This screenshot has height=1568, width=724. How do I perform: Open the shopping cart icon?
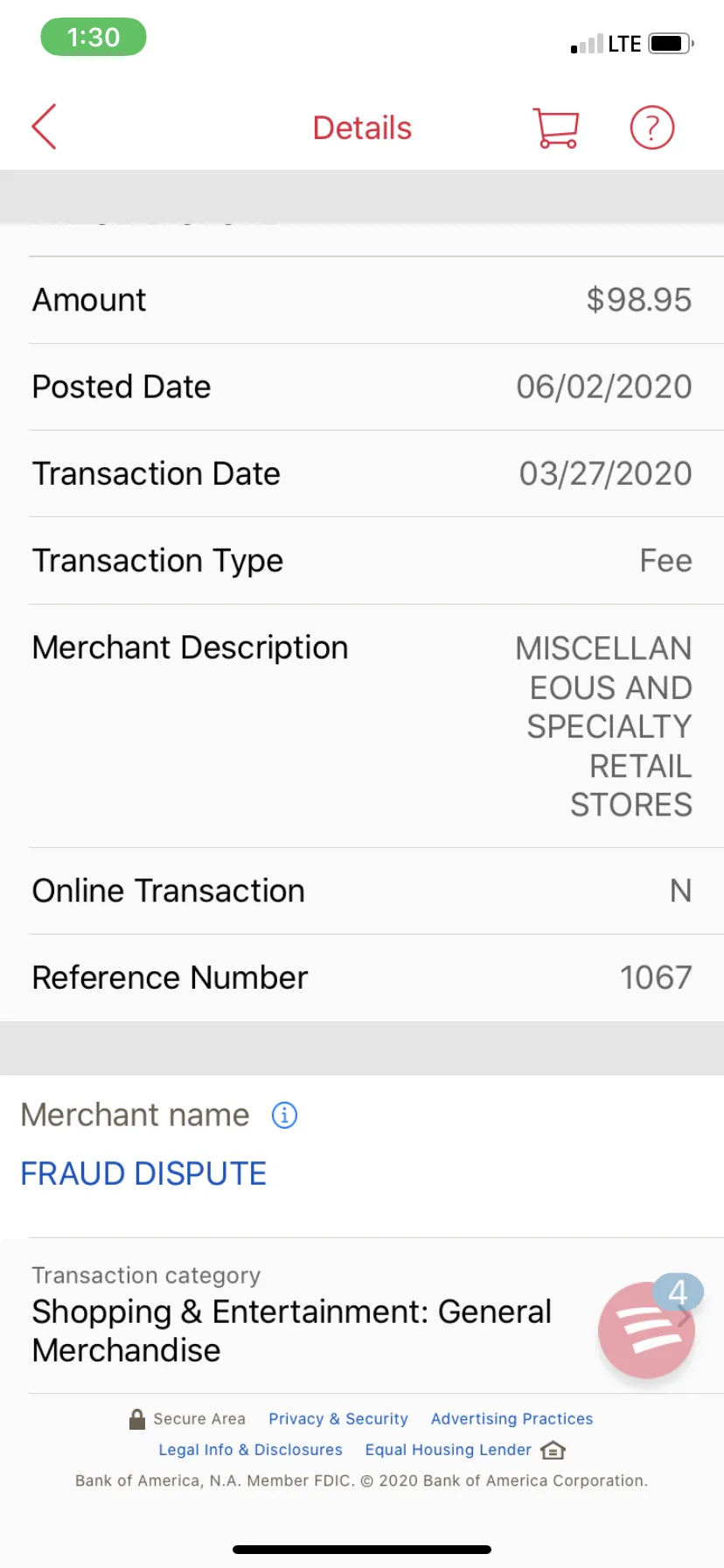[x=556, y=128]
